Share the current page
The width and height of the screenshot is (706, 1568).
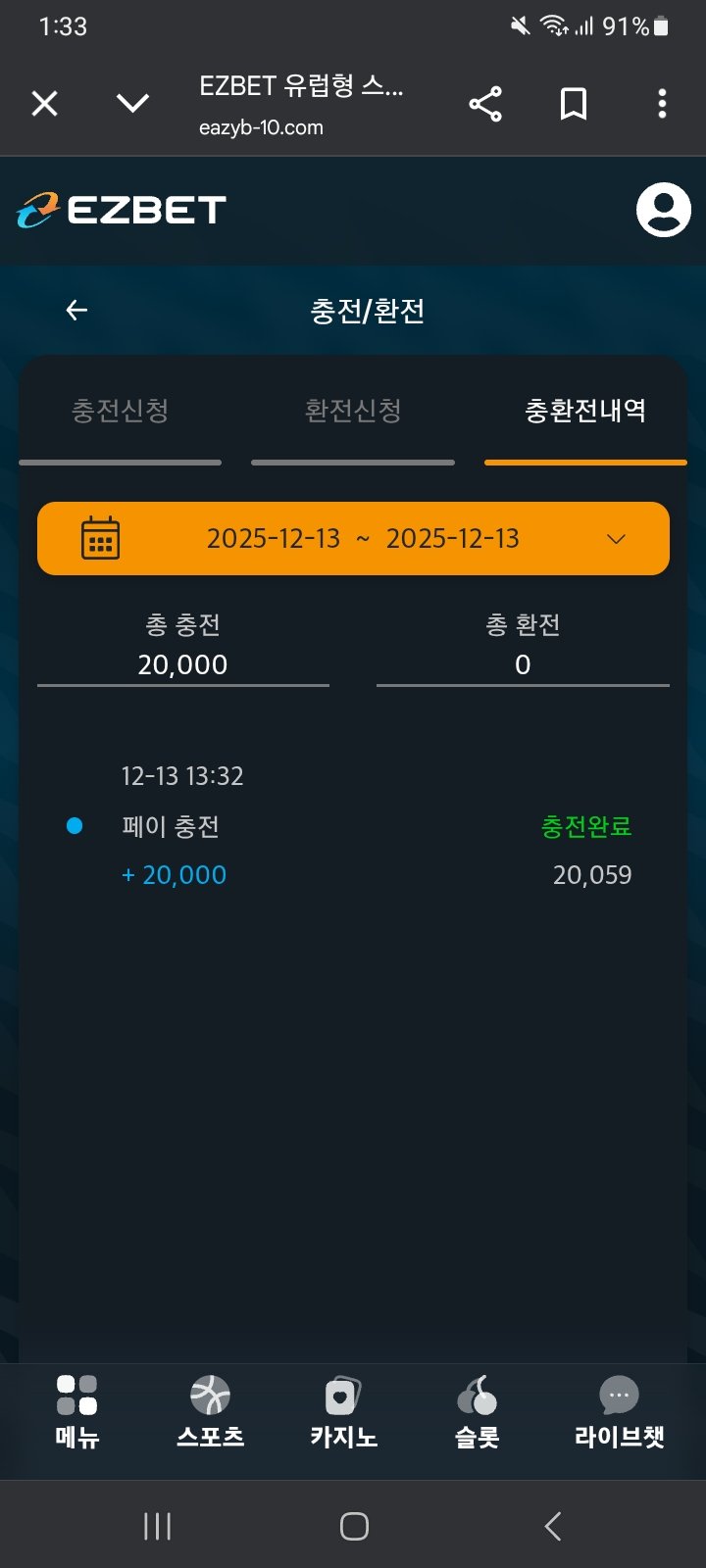click(485, 103)
